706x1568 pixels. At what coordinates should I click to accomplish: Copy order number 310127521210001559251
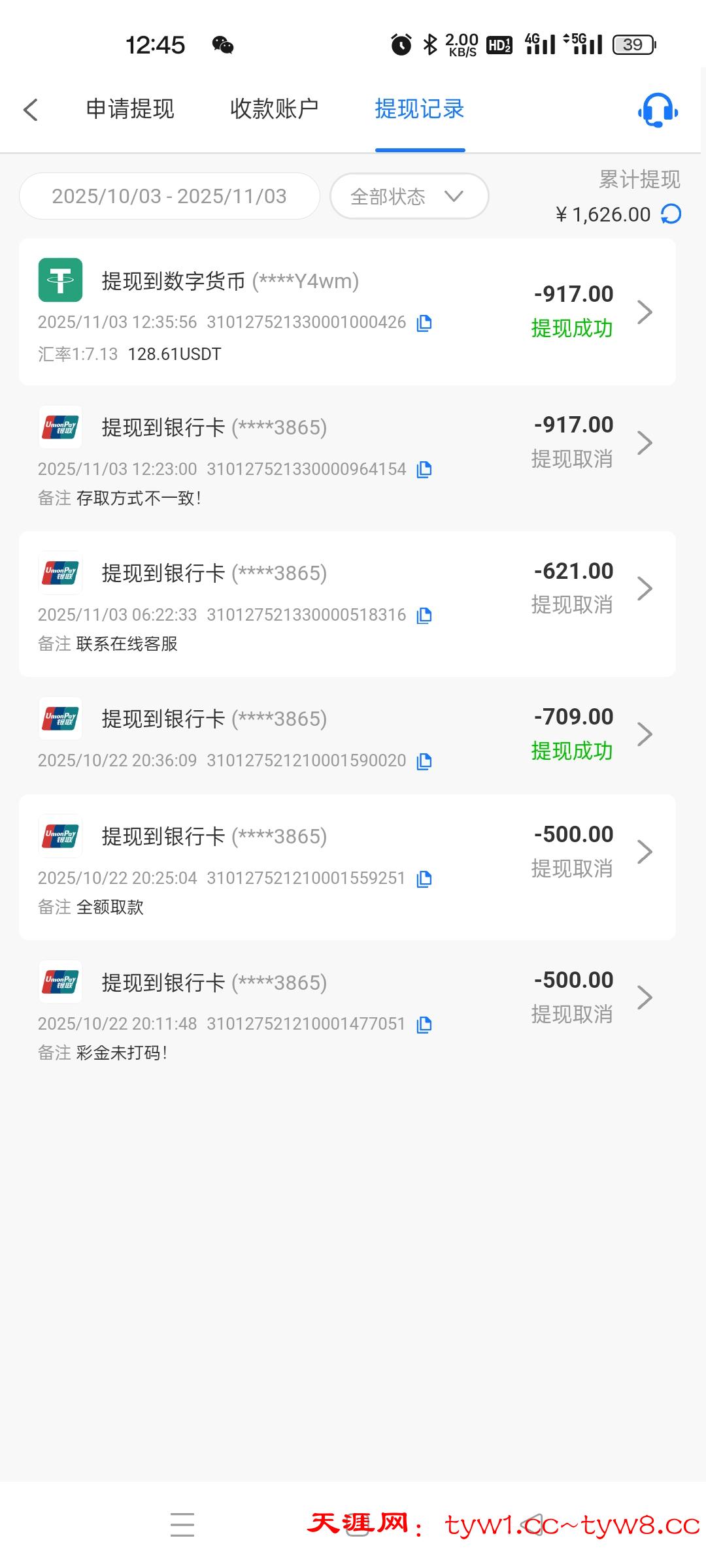[x=424, y=879]
